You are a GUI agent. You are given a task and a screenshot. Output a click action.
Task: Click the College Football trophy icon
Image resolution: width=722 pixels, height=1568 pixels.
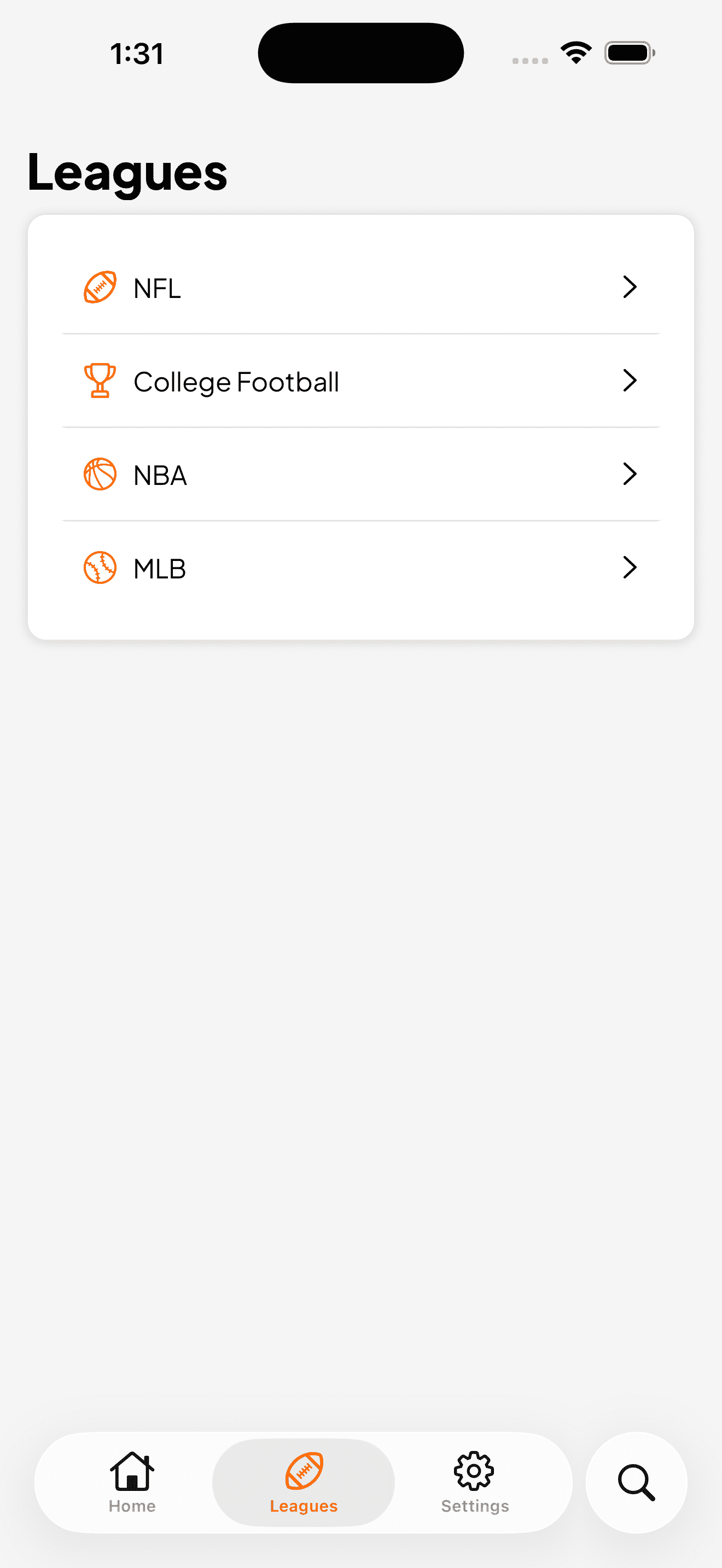pyautogui.click(x=100, y=381)
